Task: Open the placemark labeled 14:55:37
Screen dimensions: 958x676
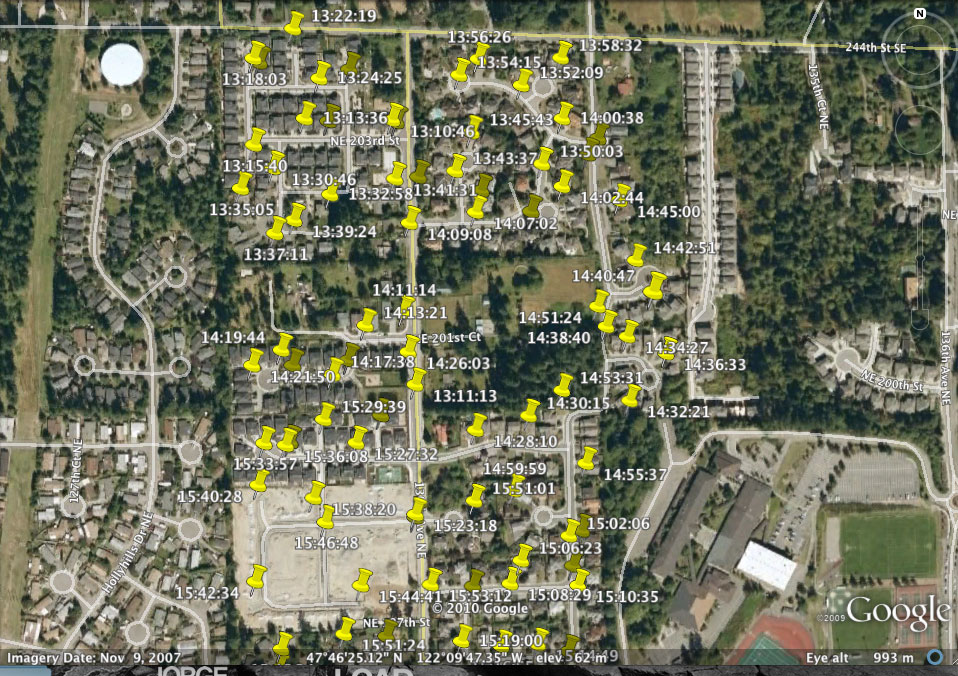Action: pos(588,458)
